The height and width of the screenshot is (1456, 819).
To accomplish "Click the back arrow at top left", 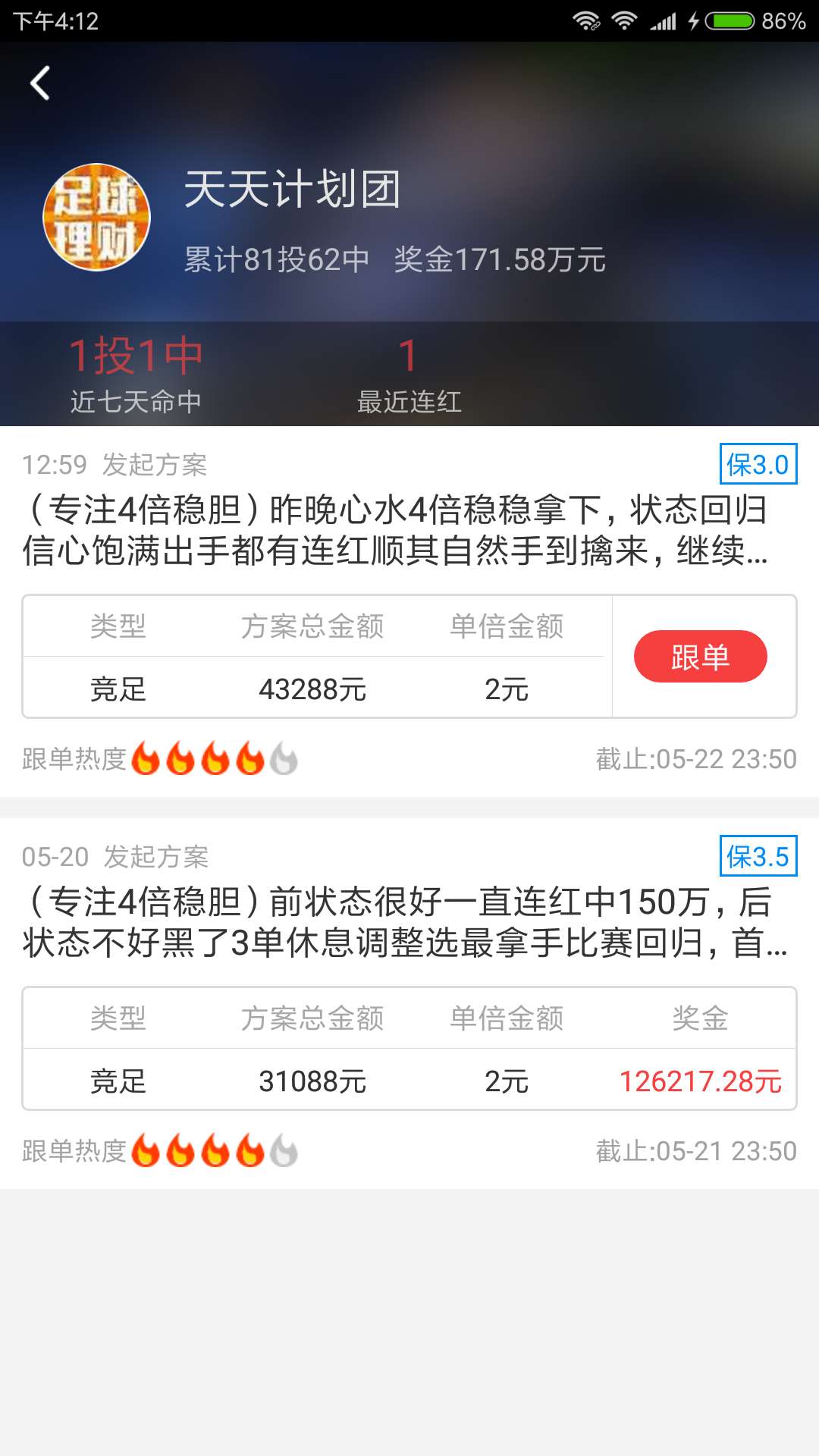I will click(x=39, y=83).
